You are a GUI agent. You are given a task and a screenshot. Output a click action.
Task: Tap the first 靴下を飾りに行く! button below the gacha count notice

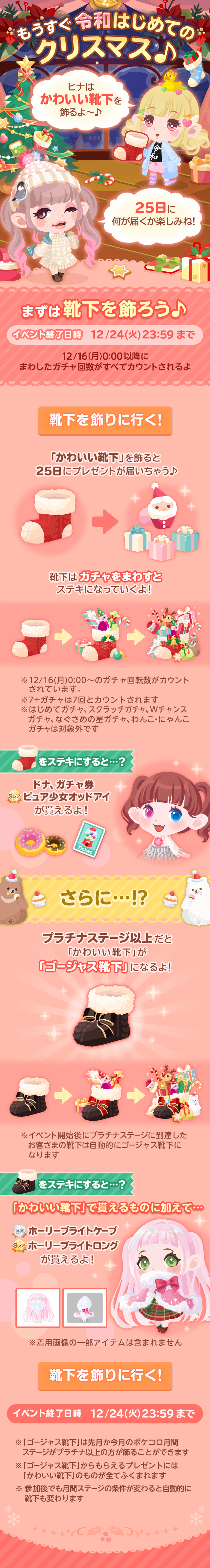(105, 421)
